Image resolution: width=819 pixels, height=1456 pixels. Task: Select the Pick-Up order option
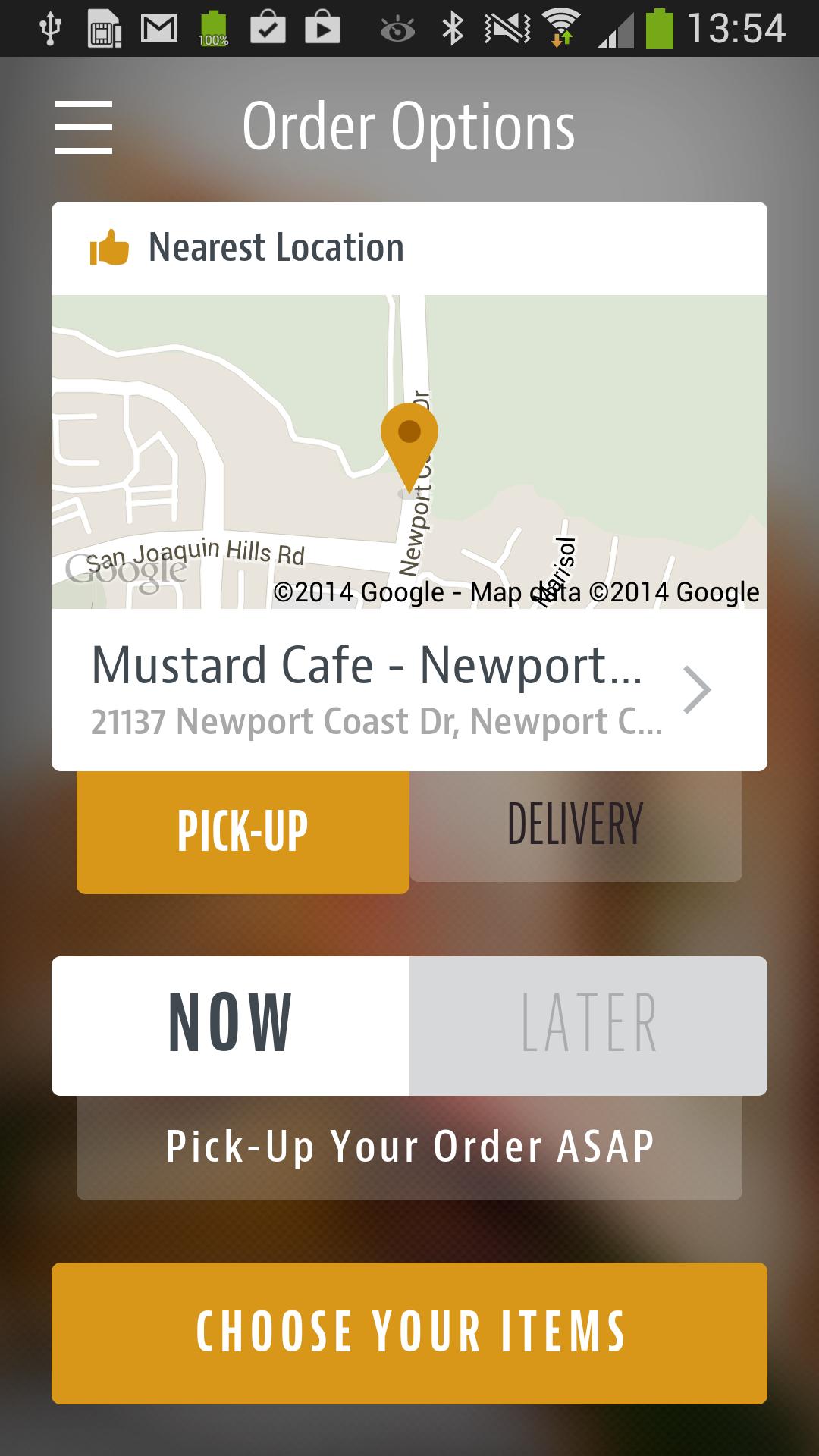[x=243, y=831]
